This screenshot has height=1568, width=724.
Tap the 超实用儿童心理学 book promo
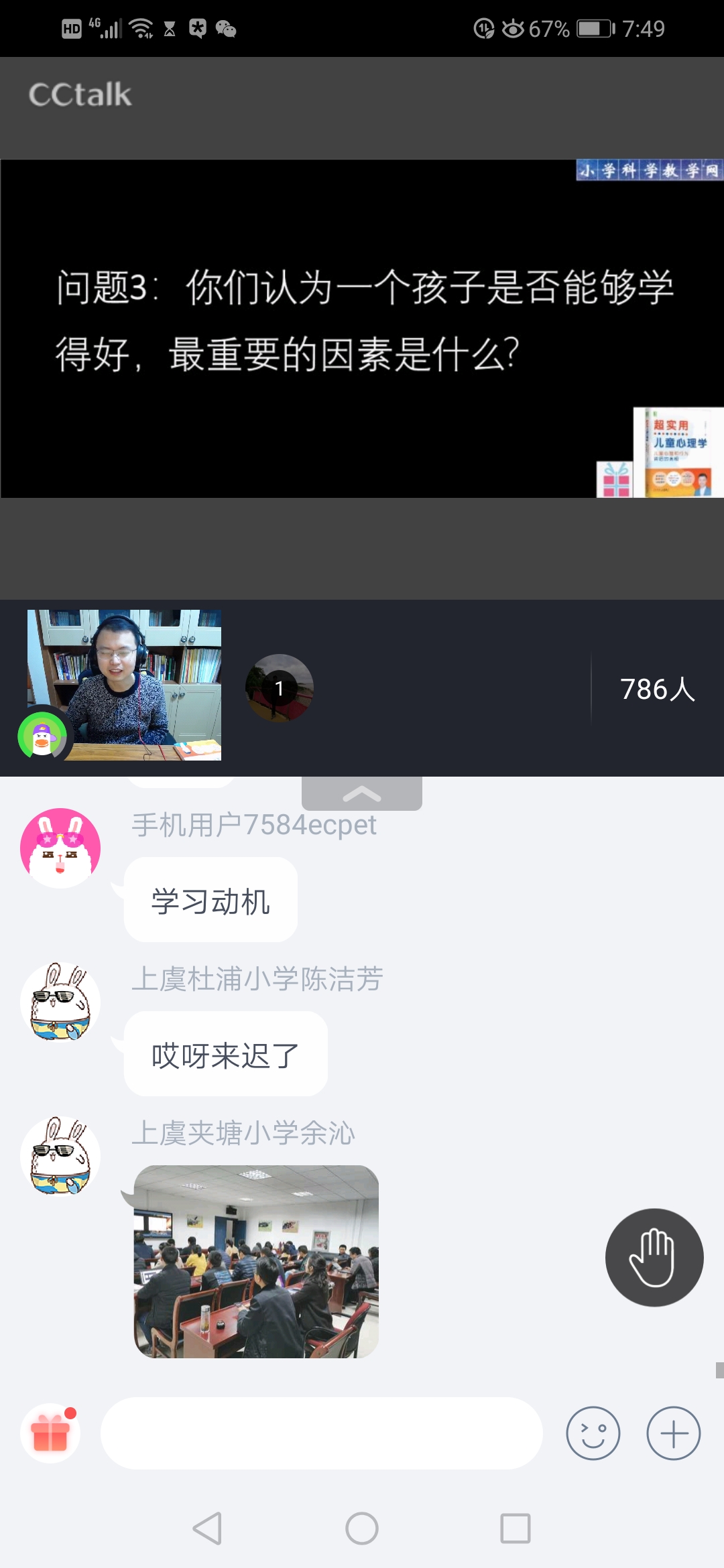pos(678,452)
